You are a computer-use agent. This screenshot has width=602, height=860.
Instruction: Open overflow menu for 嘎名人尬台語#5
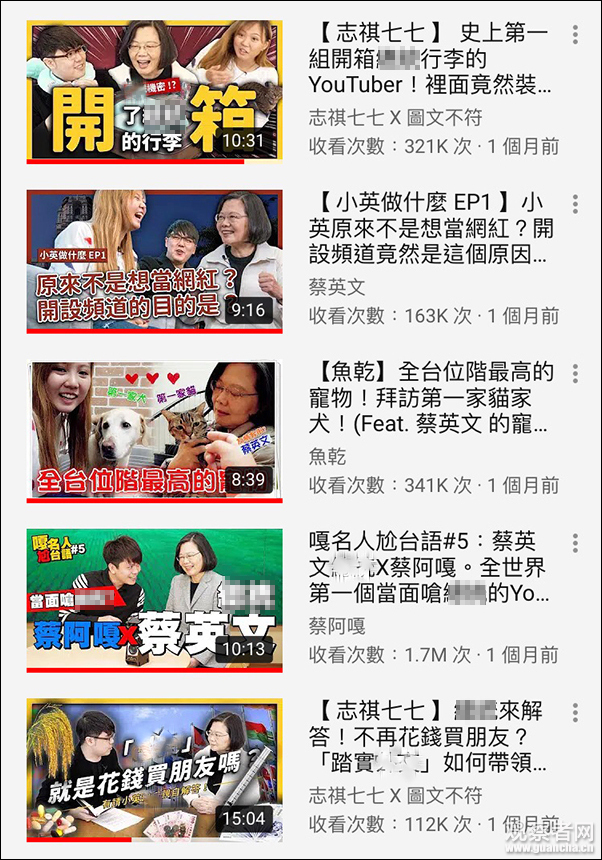pyautogui.click(x=575, y=543)
